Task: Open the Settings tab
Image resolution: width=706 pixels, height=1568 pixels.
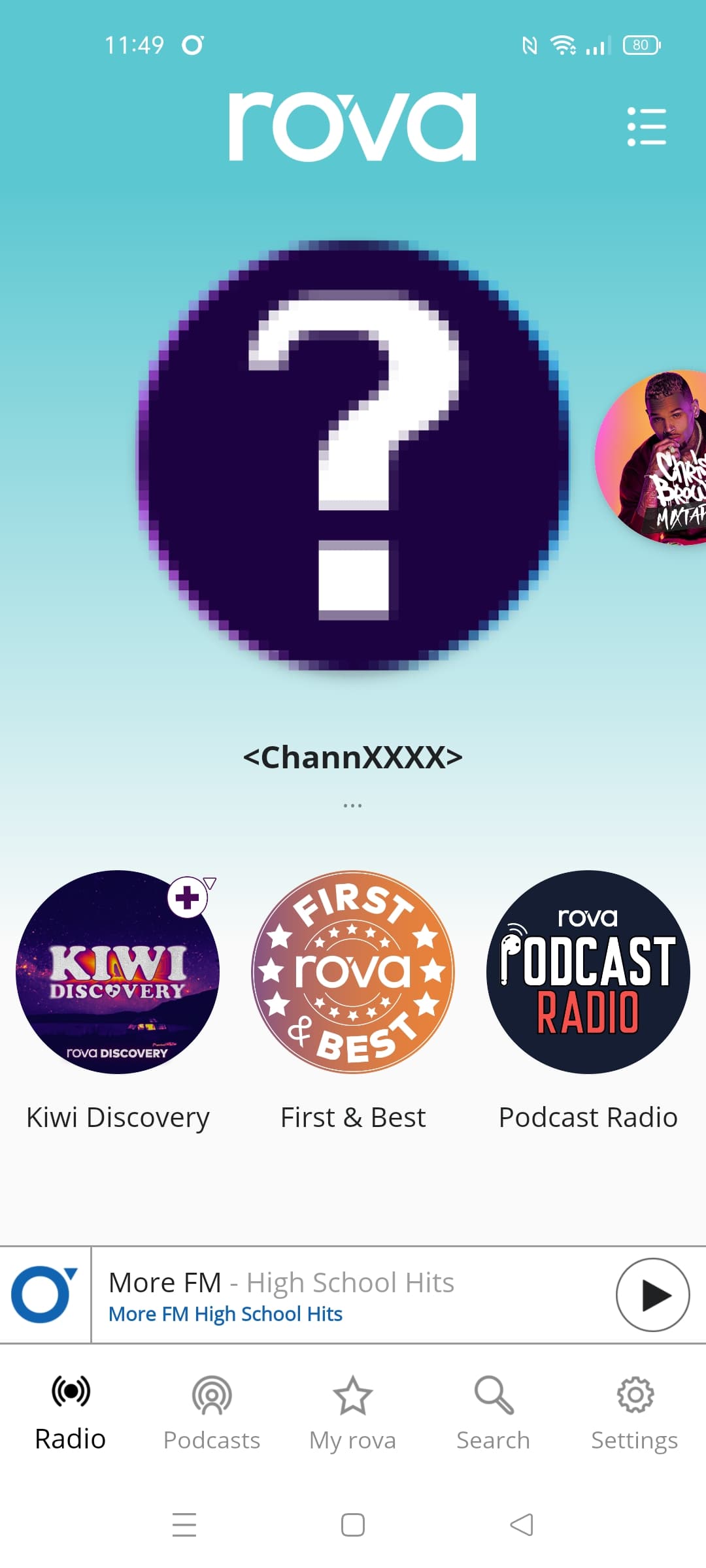Action: 634,1411
